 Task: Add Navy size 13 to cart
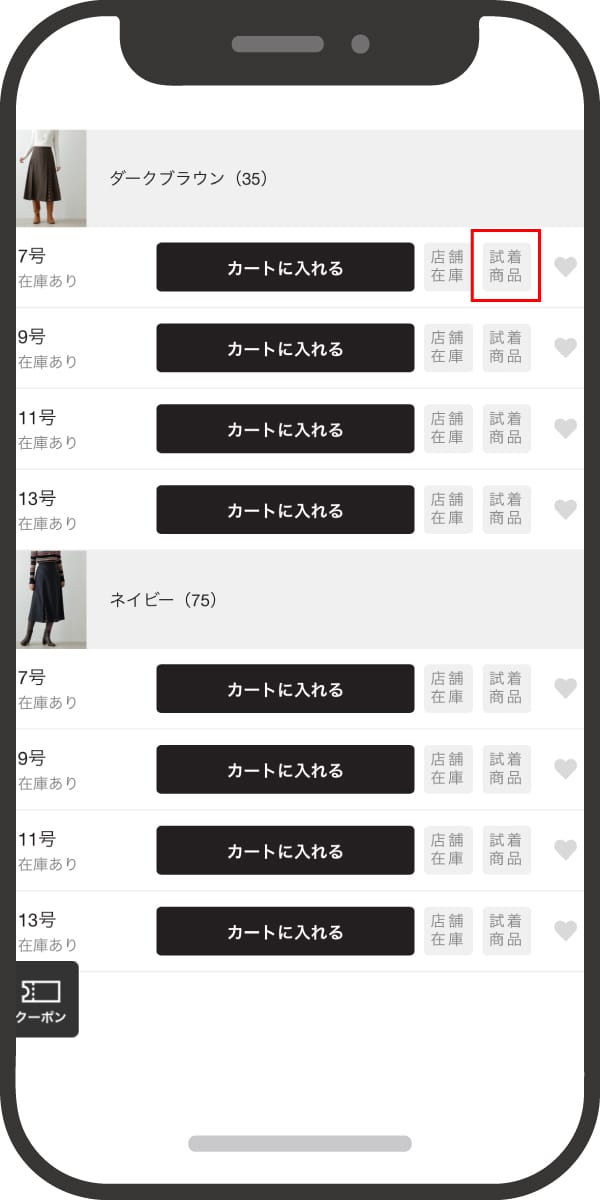(285, 932)
